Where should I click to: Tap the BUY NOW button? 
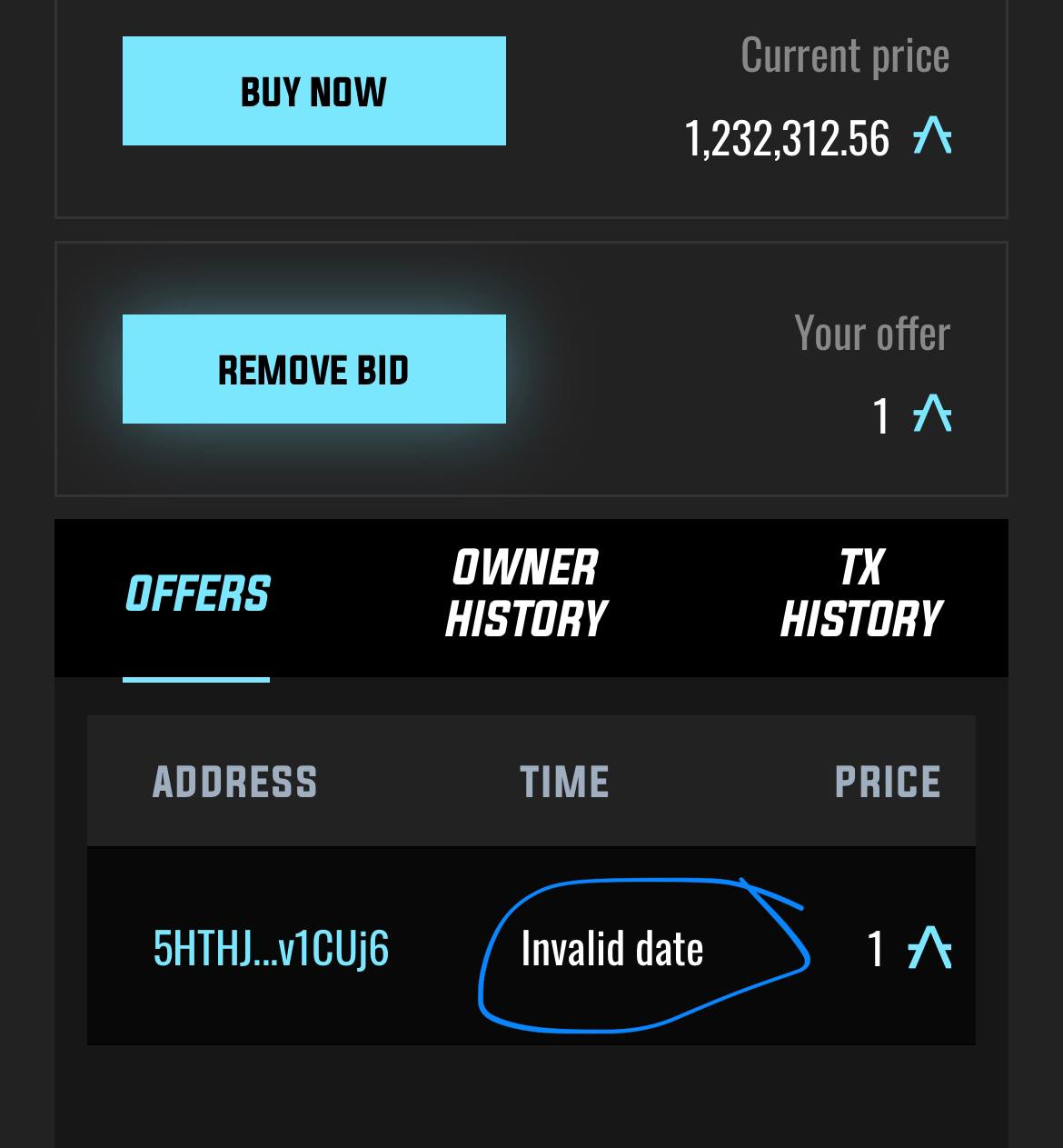313,91
